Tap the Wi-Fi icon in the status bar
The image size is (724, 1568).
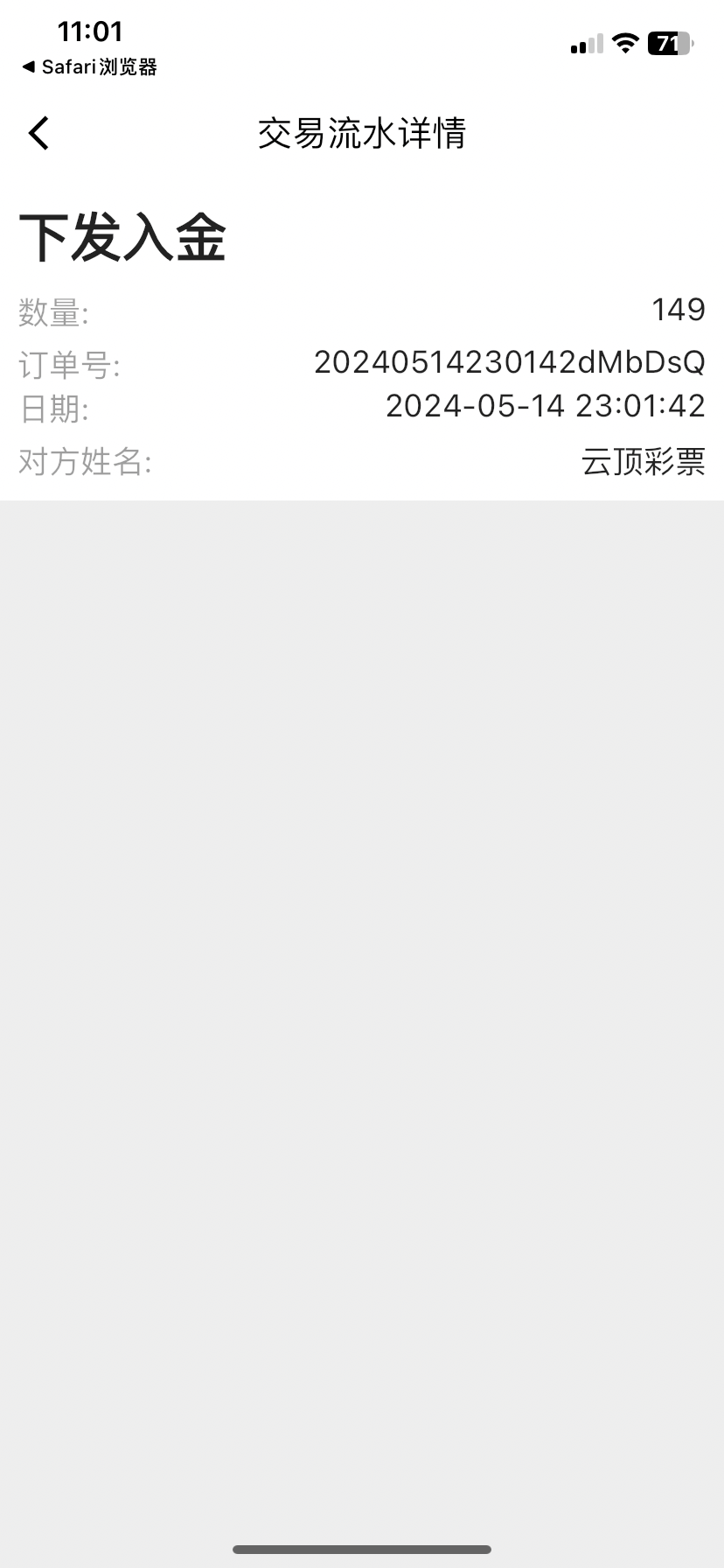pos(624,42)
